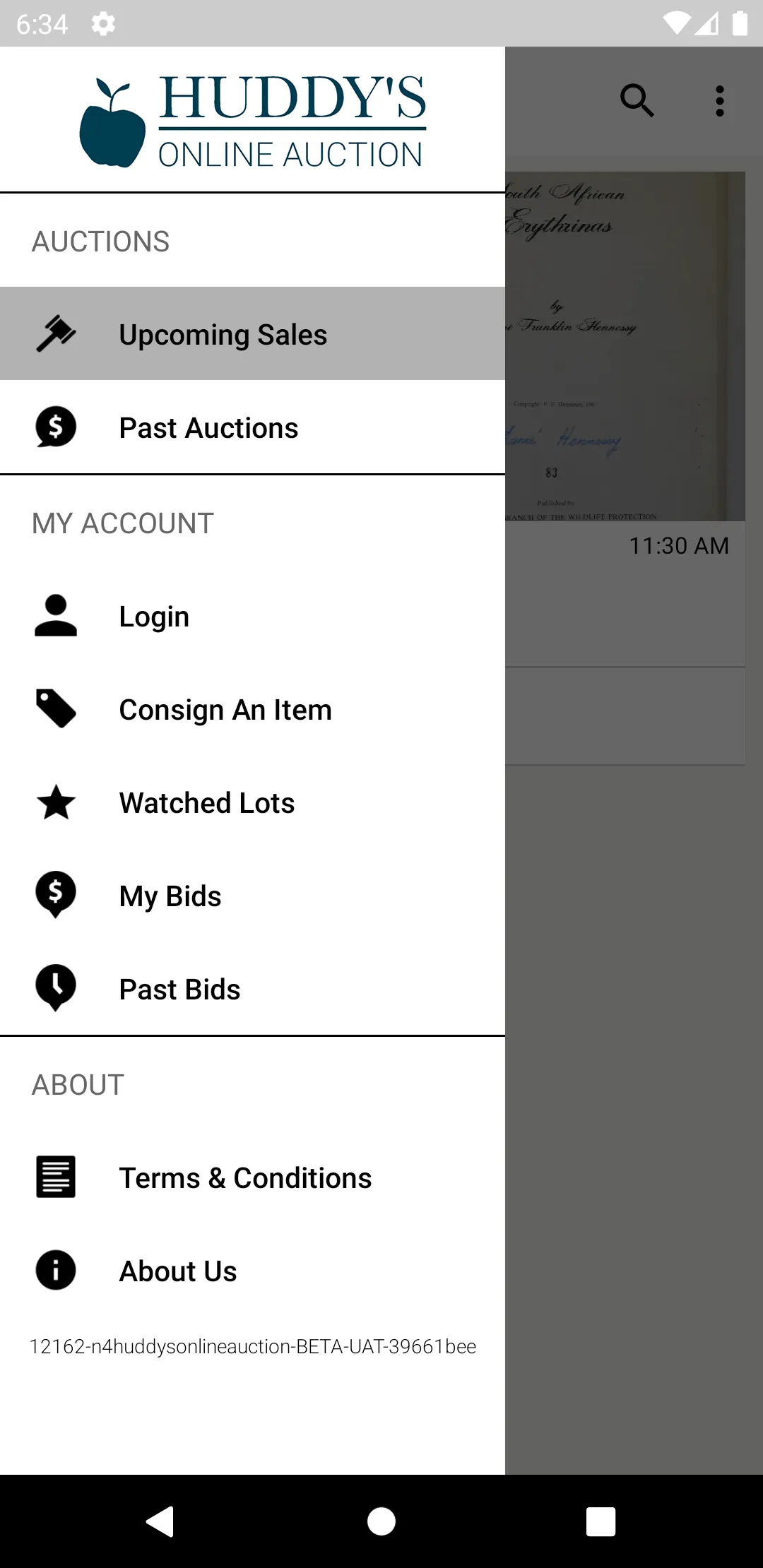763x1568 pixels.
Task: Tap the settings gear in status bar
Action: [103, 23]
